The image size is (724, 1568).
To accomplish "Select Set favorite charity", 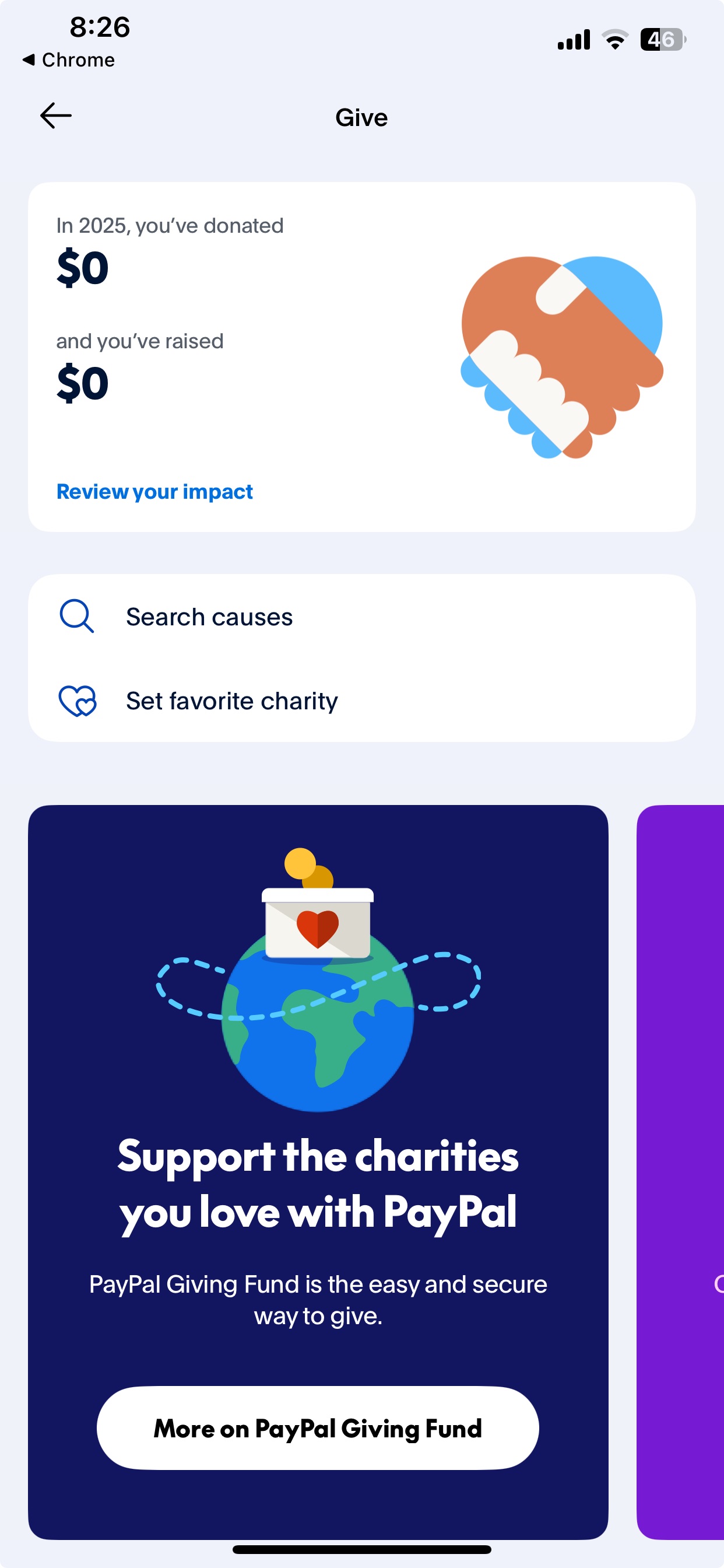I will [x=231, y=701].
